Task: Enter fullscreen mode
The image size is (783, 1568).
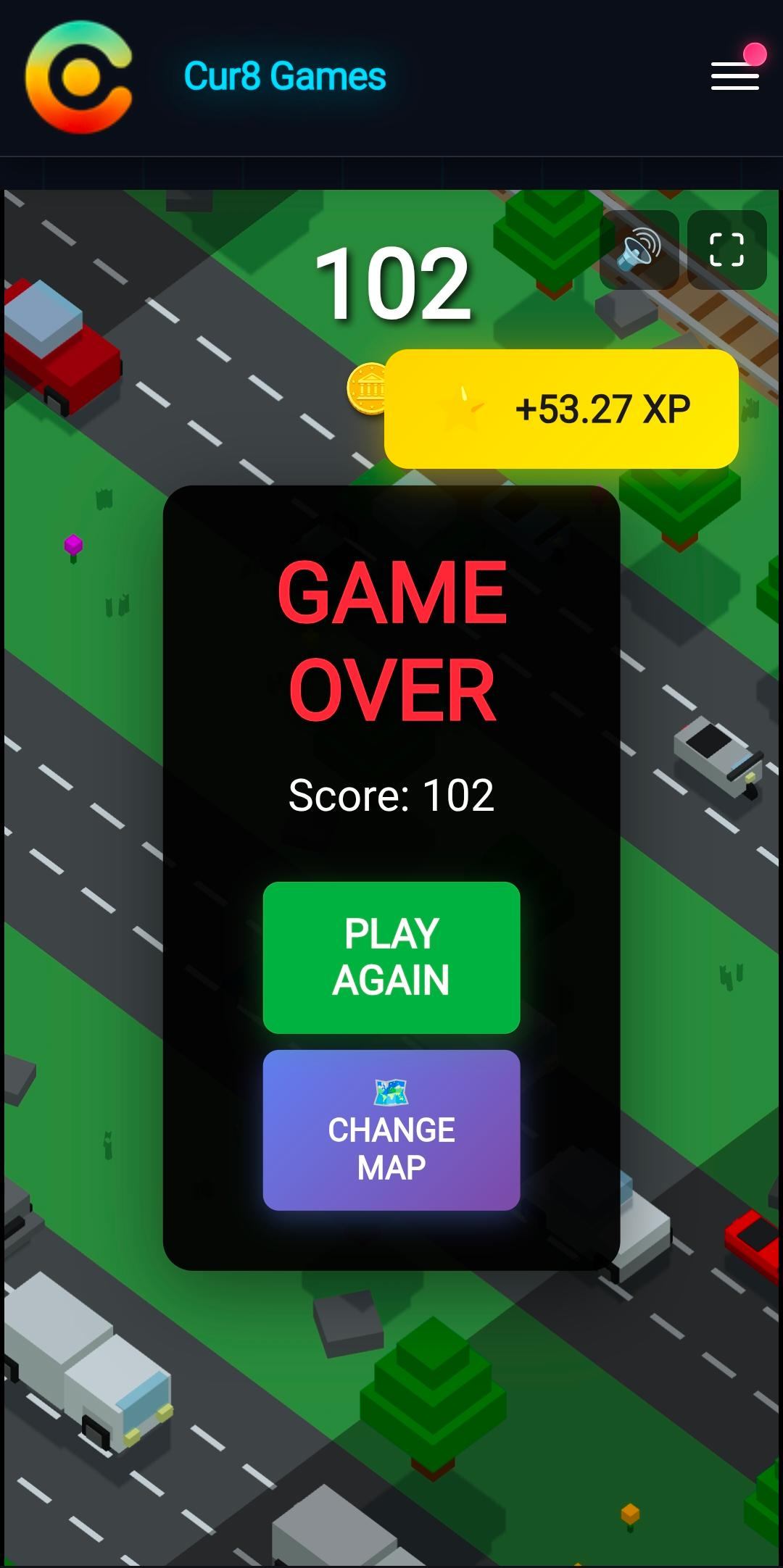Action: [x=726, y=250]
